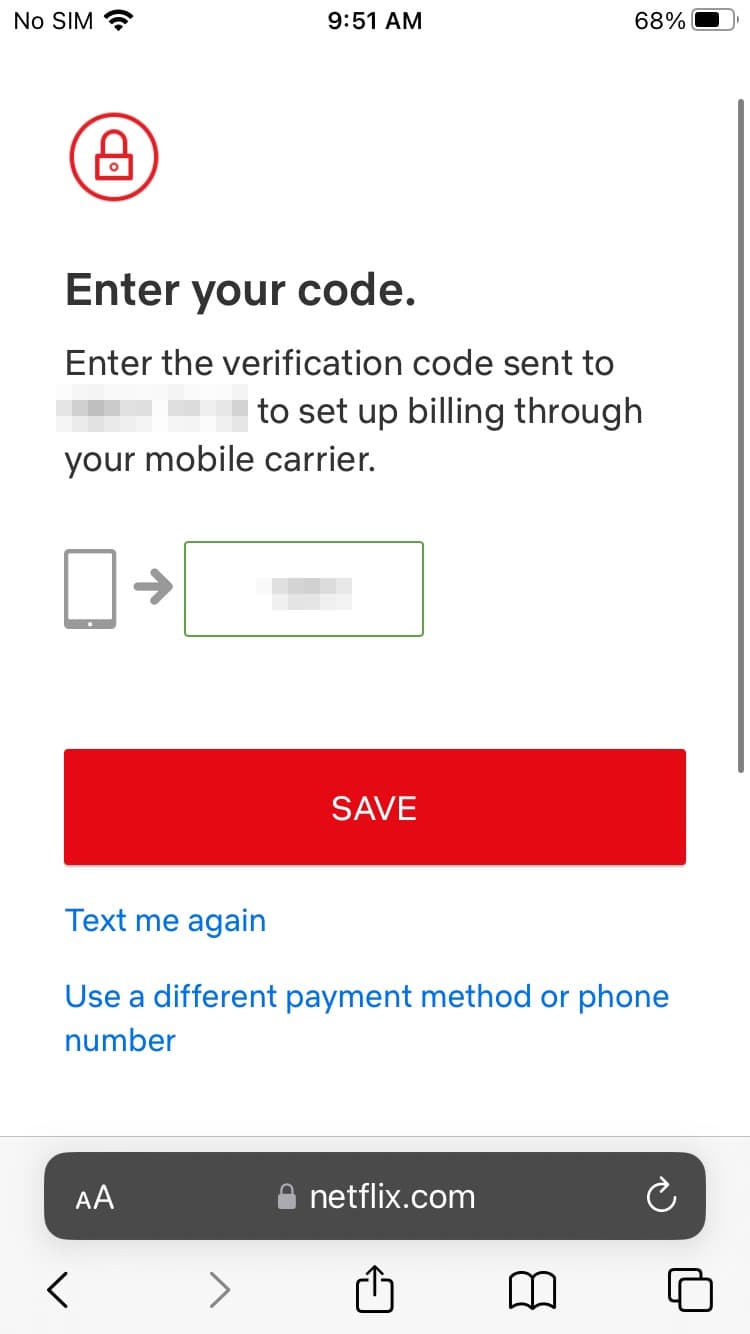Show all open Safari tabs
Screen dimensions: 750x1334
(690, 1290)
